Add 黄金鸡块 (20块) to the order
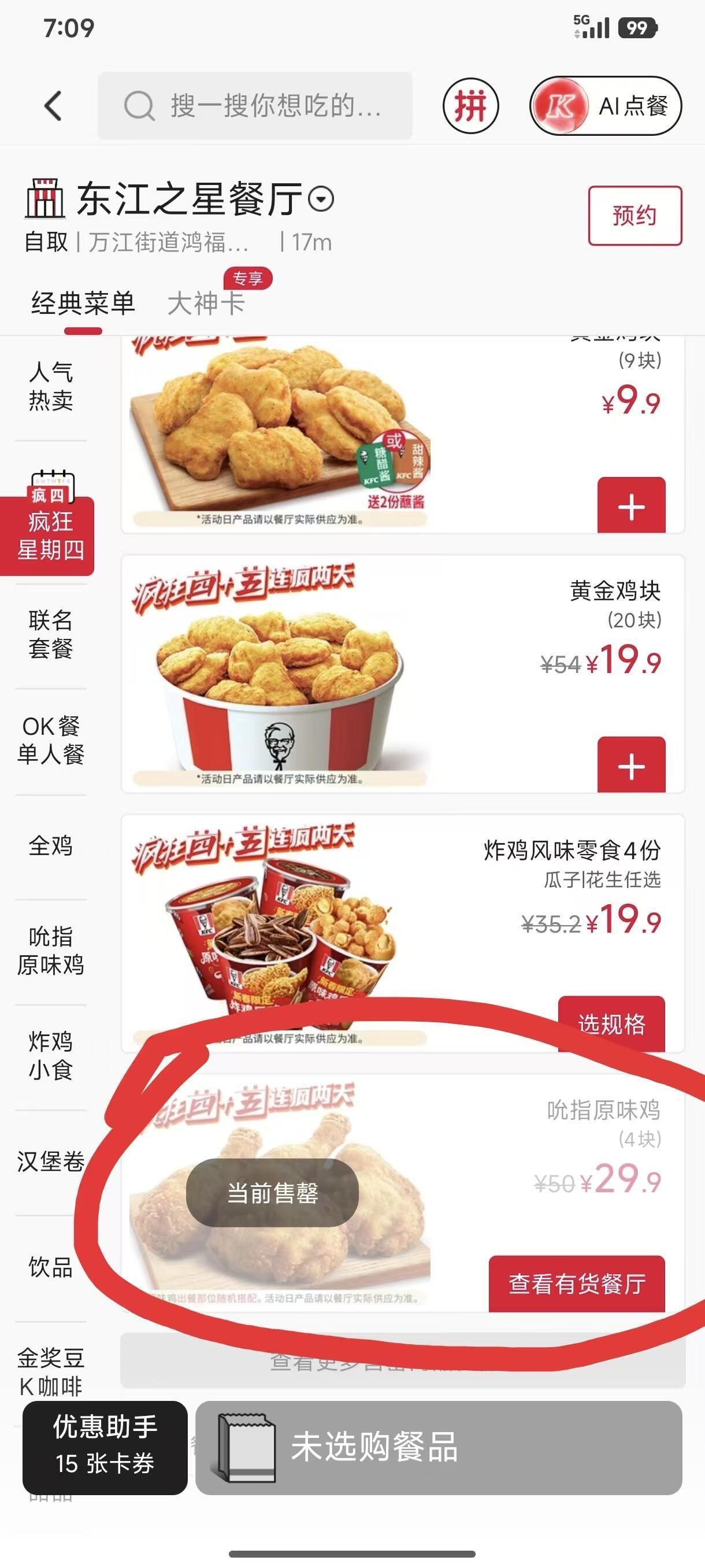Image resolution: width=705 pixels, height=1568 pixels. point(632,765)
